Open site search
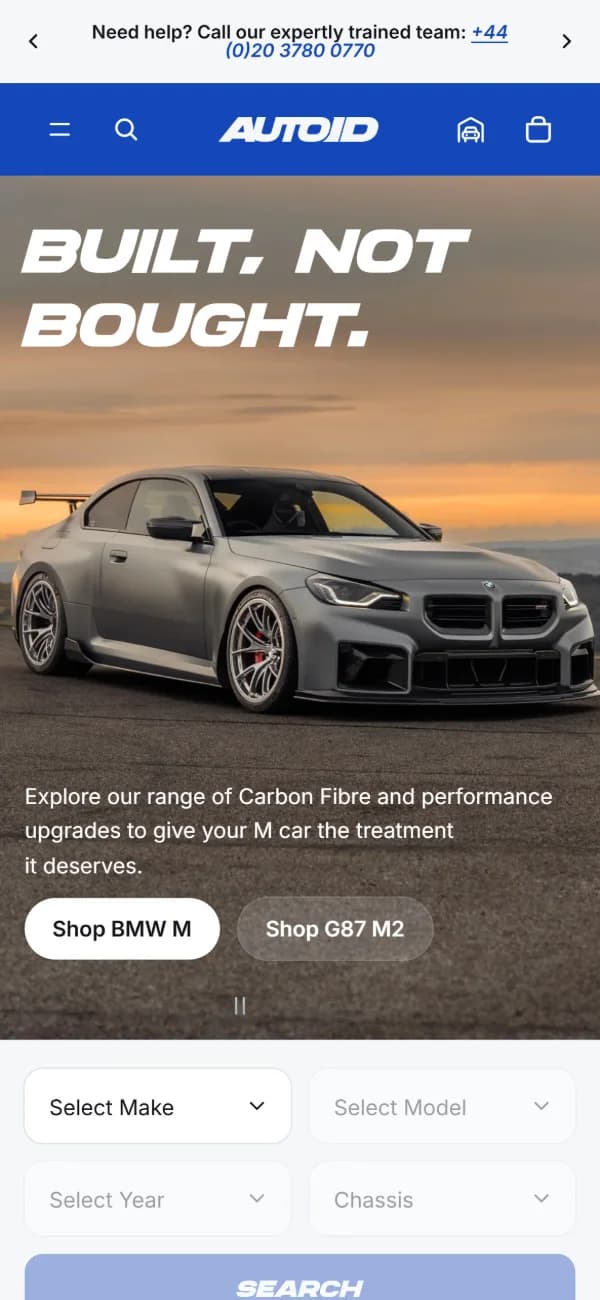The image size is (600, 1300). click(x=126, y=130)
